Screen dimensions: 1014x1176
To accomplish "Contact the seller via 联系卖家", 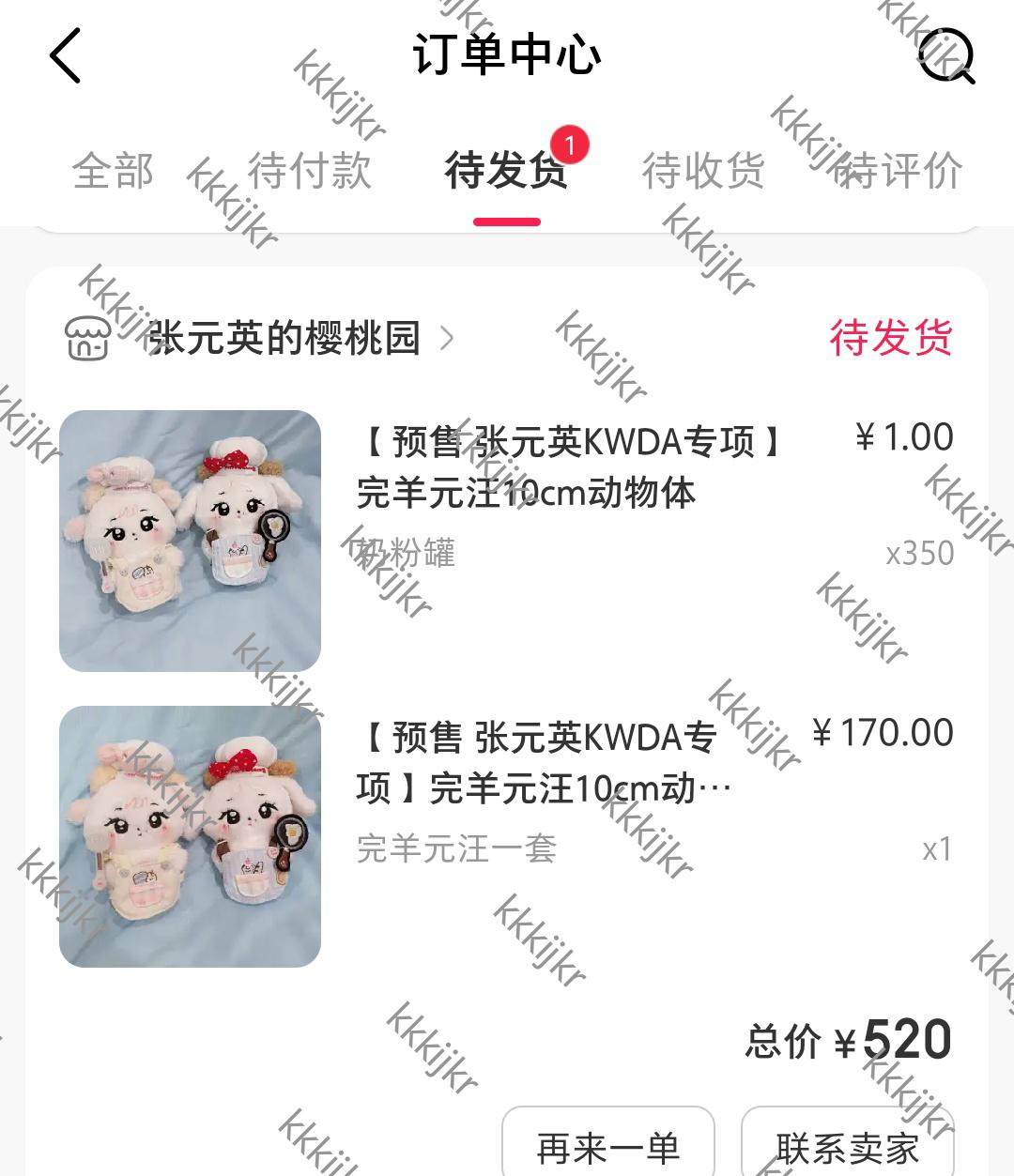I will click(x=847, y=1147).
